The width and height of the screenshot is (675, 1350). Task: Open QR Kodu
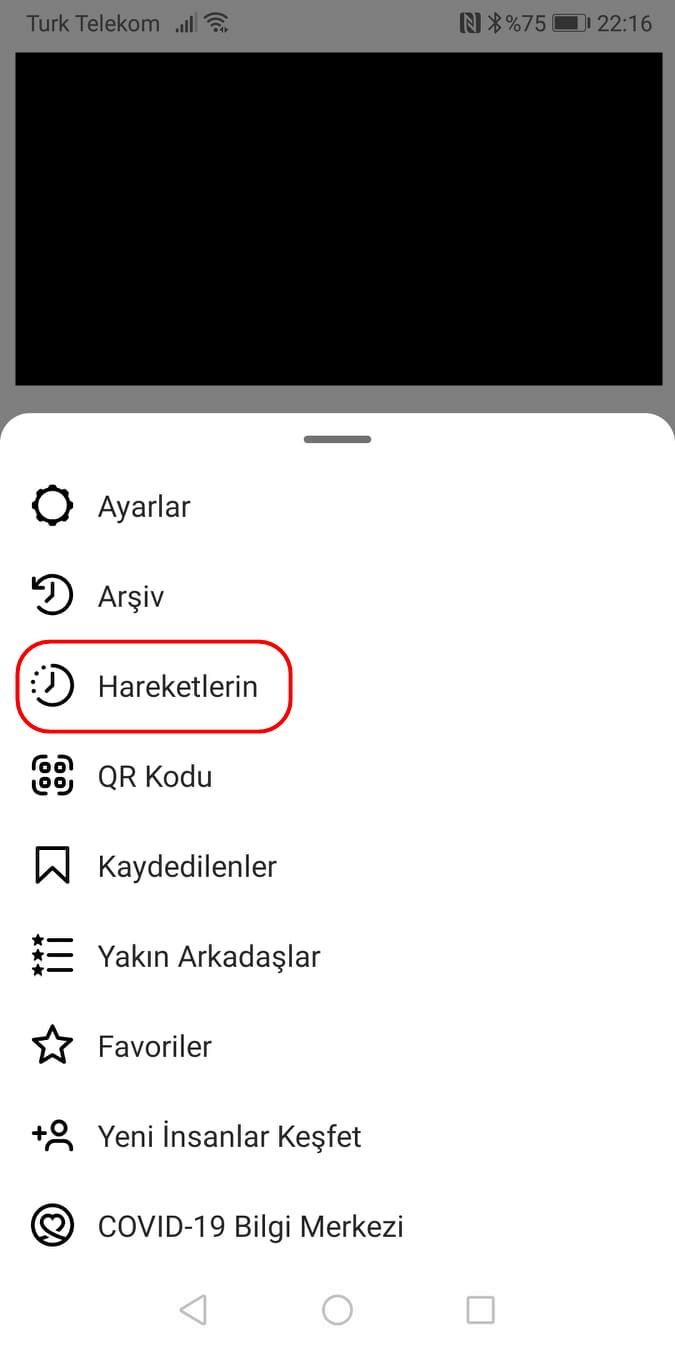154,777
